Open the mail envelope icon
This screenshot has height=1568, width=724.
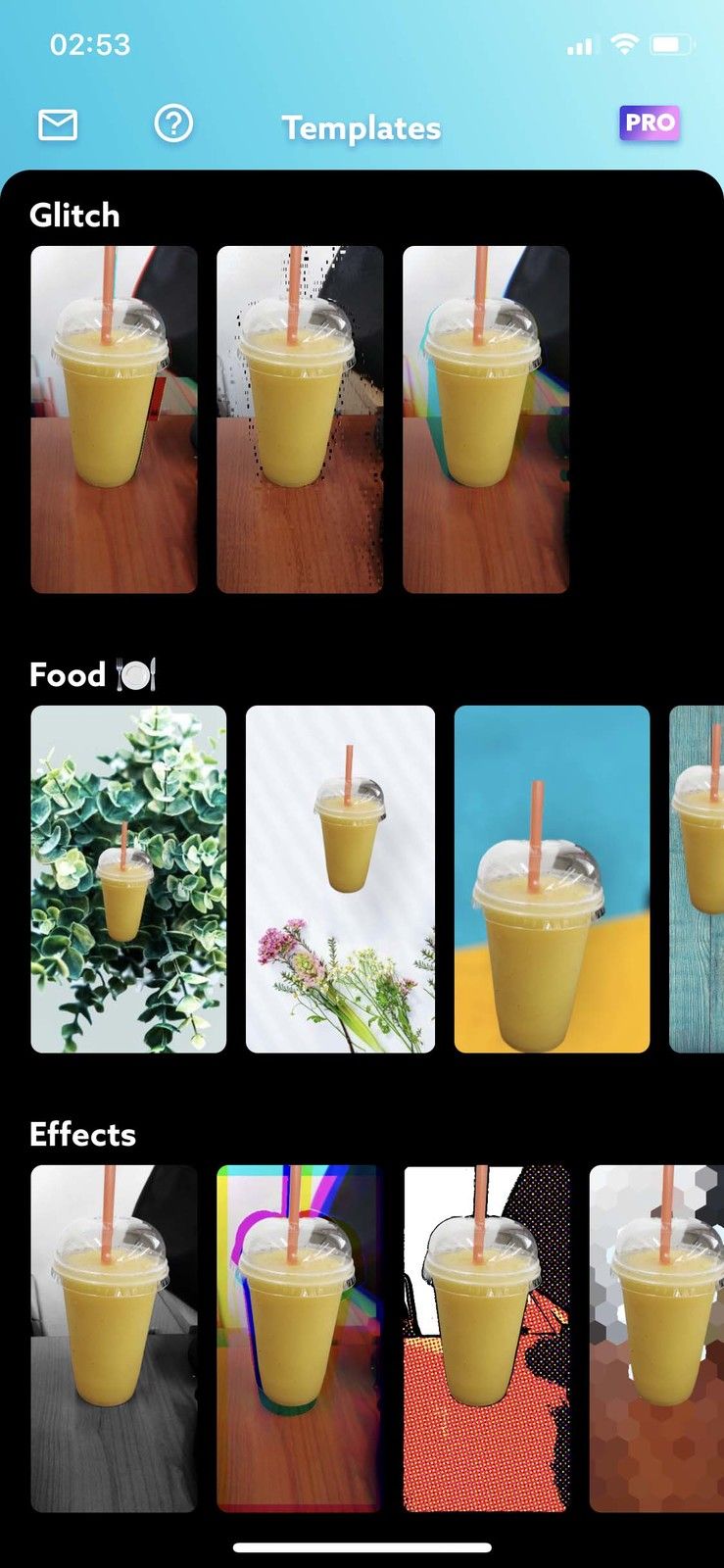click(x=58, y=124)
